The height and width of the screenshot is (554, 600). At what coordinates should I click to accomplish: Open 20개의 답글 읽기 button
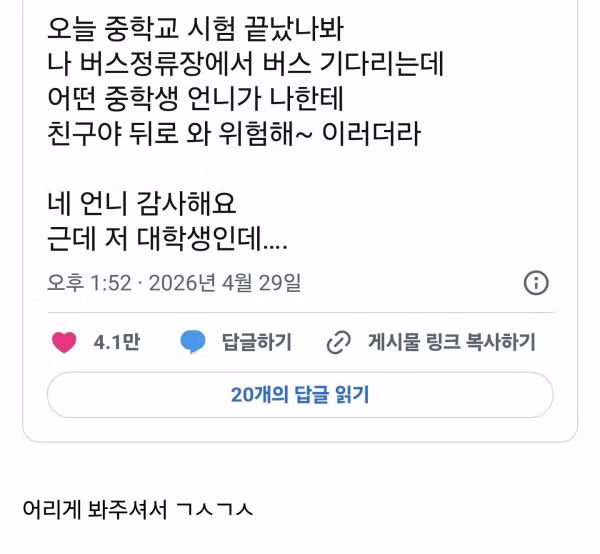pos(300,394)
